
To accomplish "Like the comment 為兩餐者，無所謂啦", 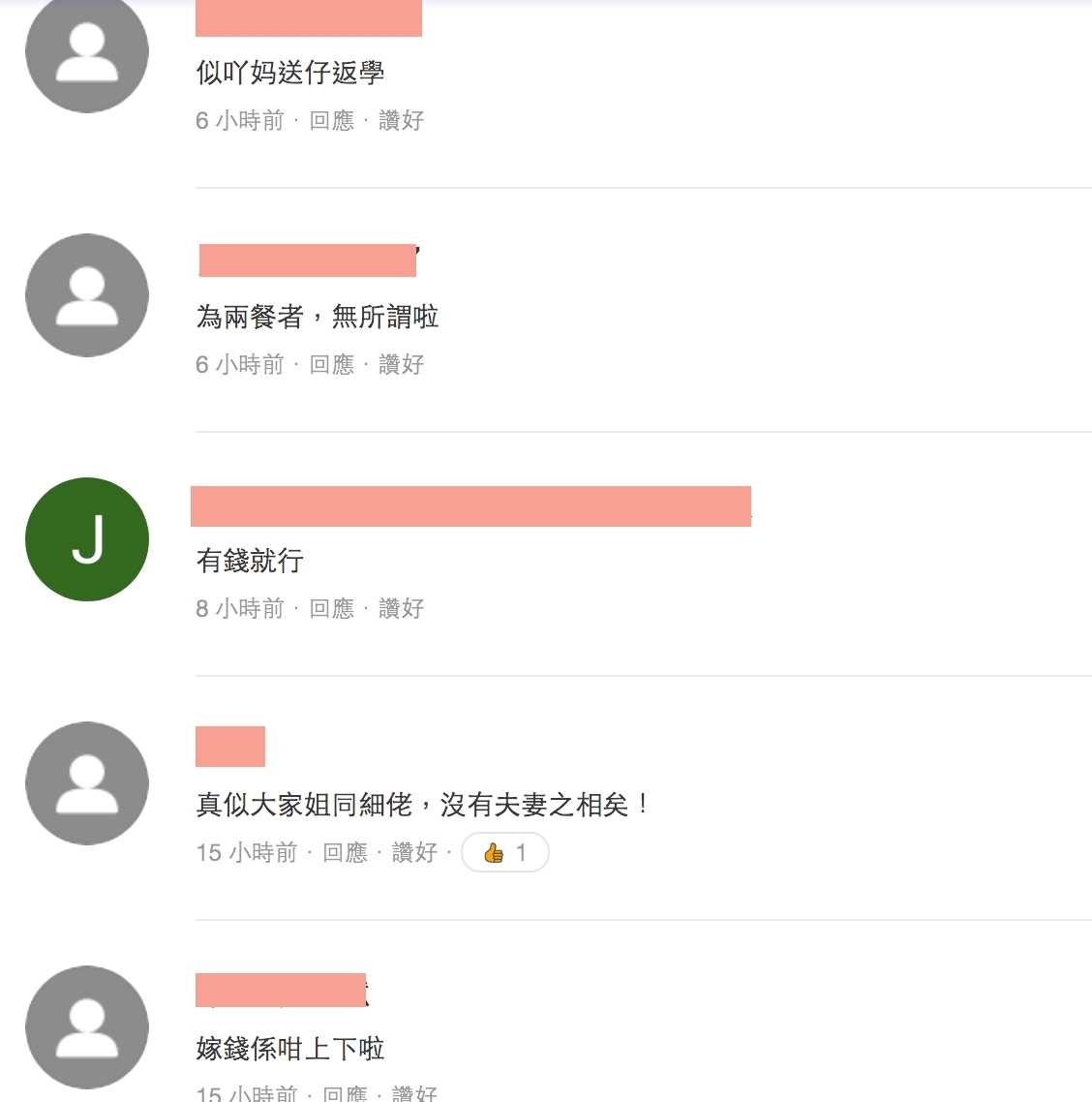I will click(401, 365).
